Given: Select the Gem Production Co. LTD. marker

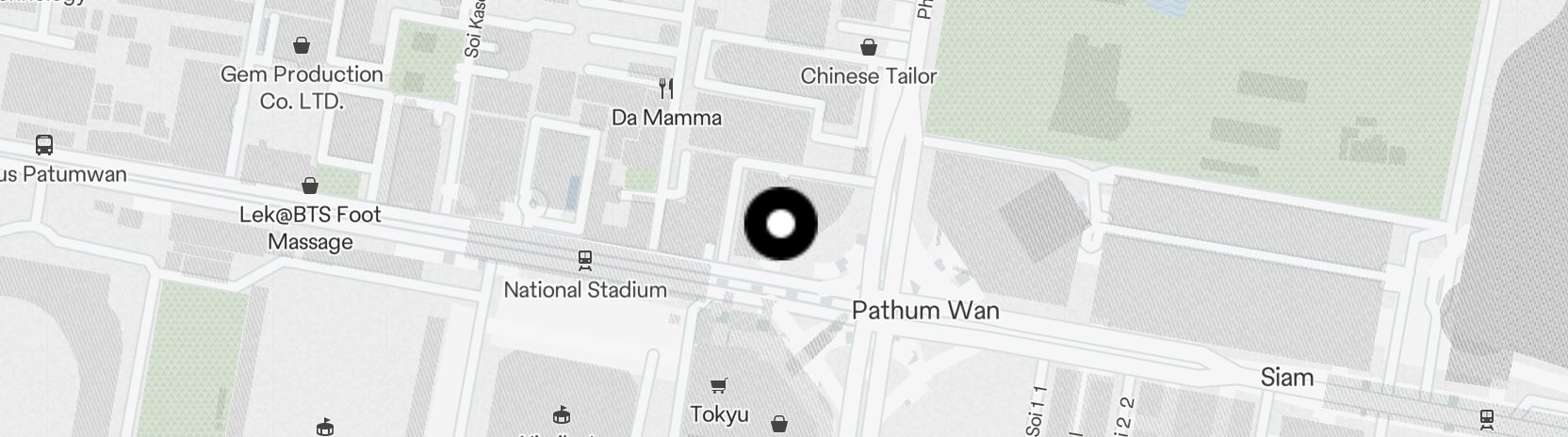Looking at the screenshot, I should point(302,45).
